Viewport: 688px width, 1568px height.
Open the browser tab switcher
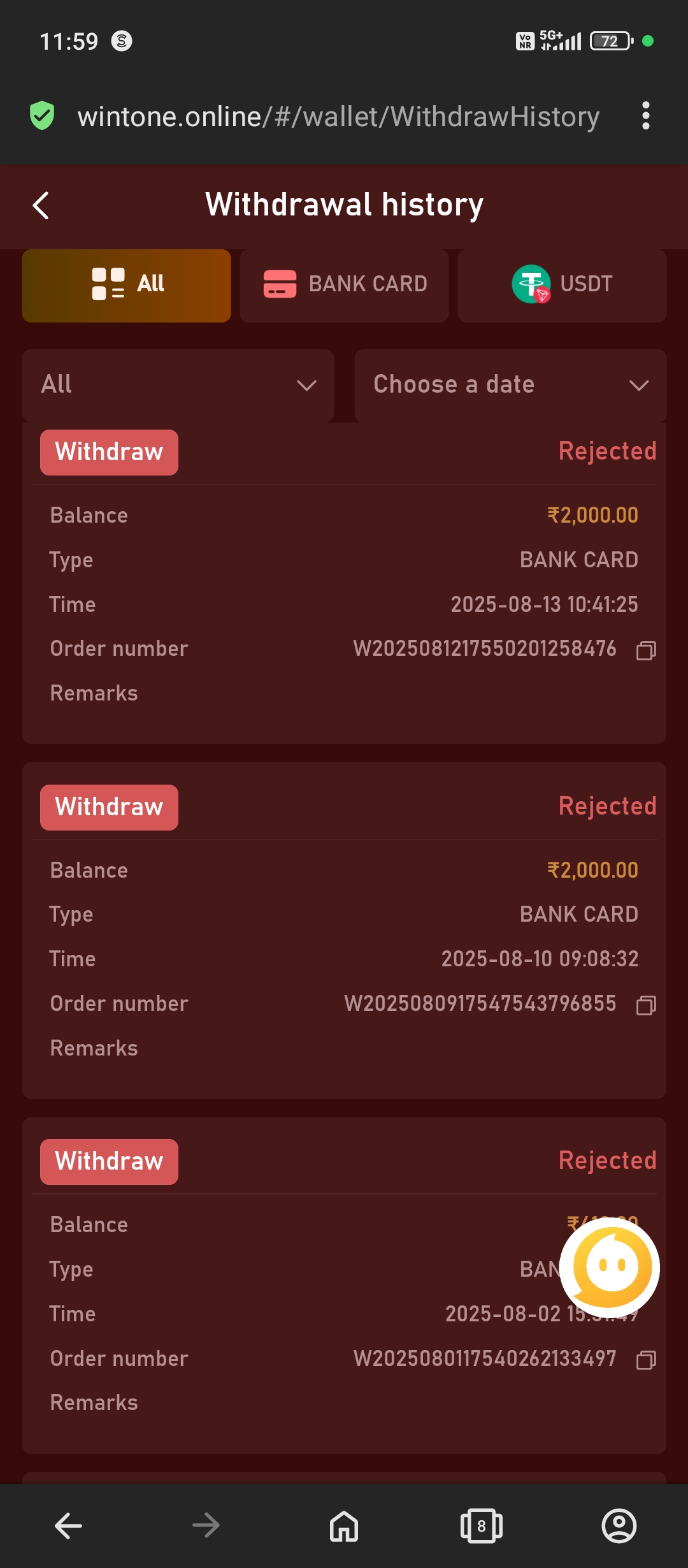tap(481, 1526)
